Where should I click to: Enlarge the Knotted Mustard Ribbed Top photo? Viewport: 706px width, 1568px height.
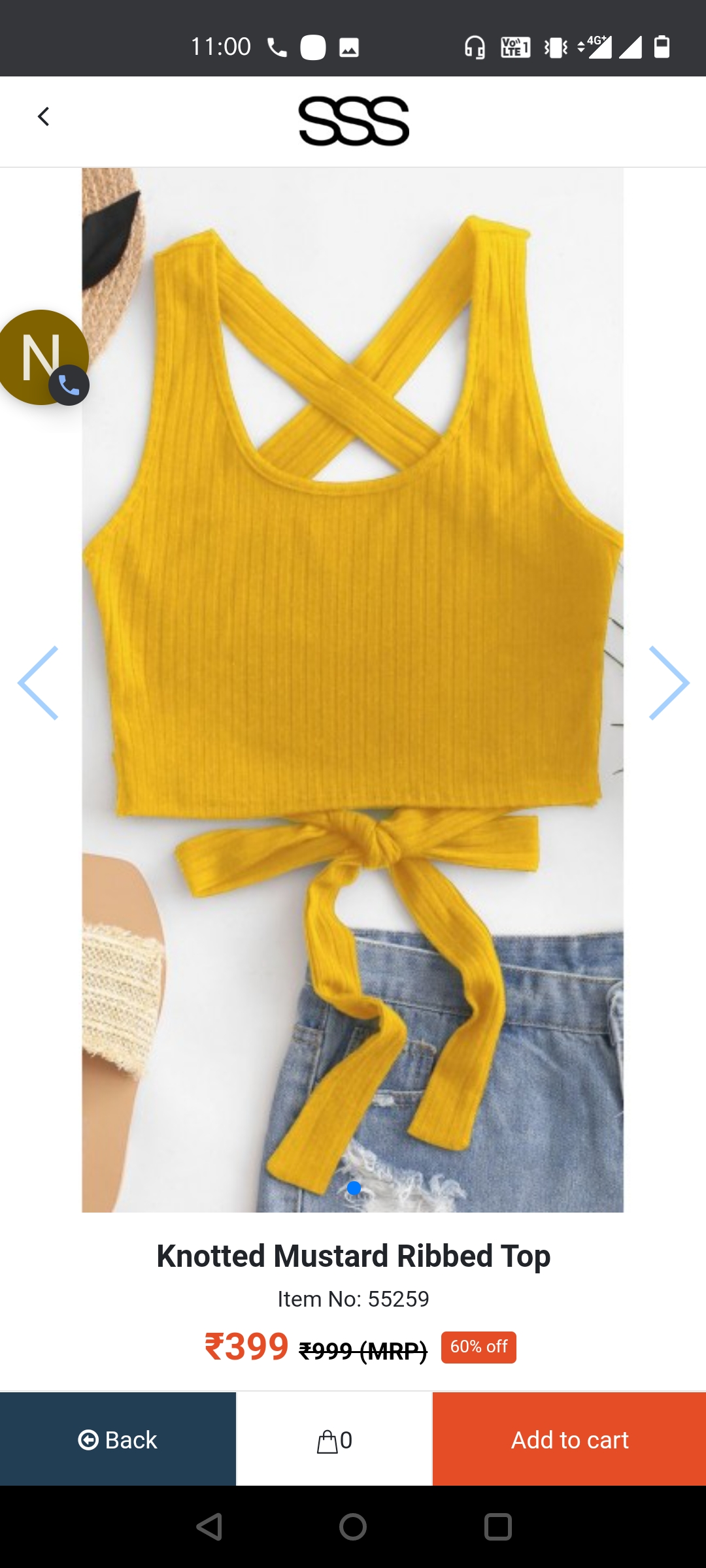coord(353,653)
